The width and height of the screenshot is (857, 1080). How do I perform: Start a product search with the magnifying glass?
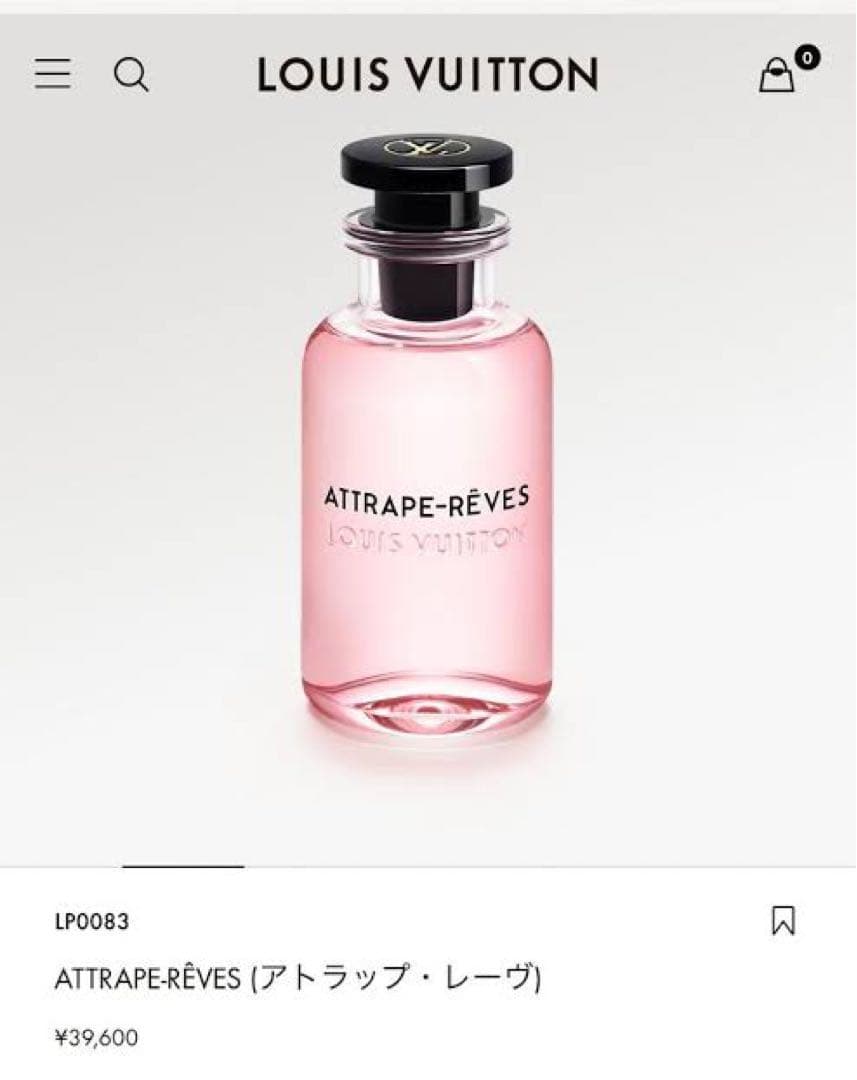pyautogui.click(x=130, y=74)
